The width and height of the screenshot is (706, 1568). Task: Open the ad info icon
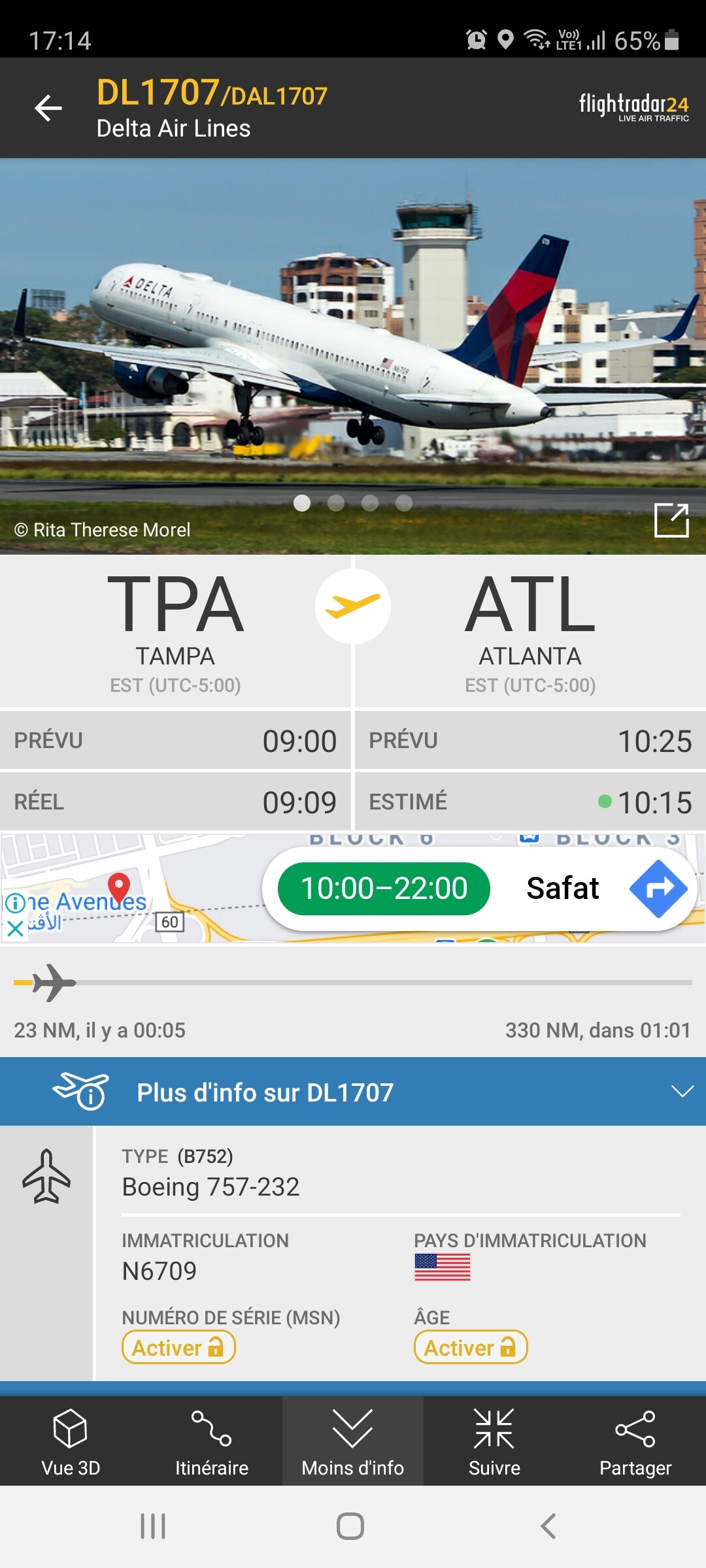pyautogui.click(x=15, y=904)
